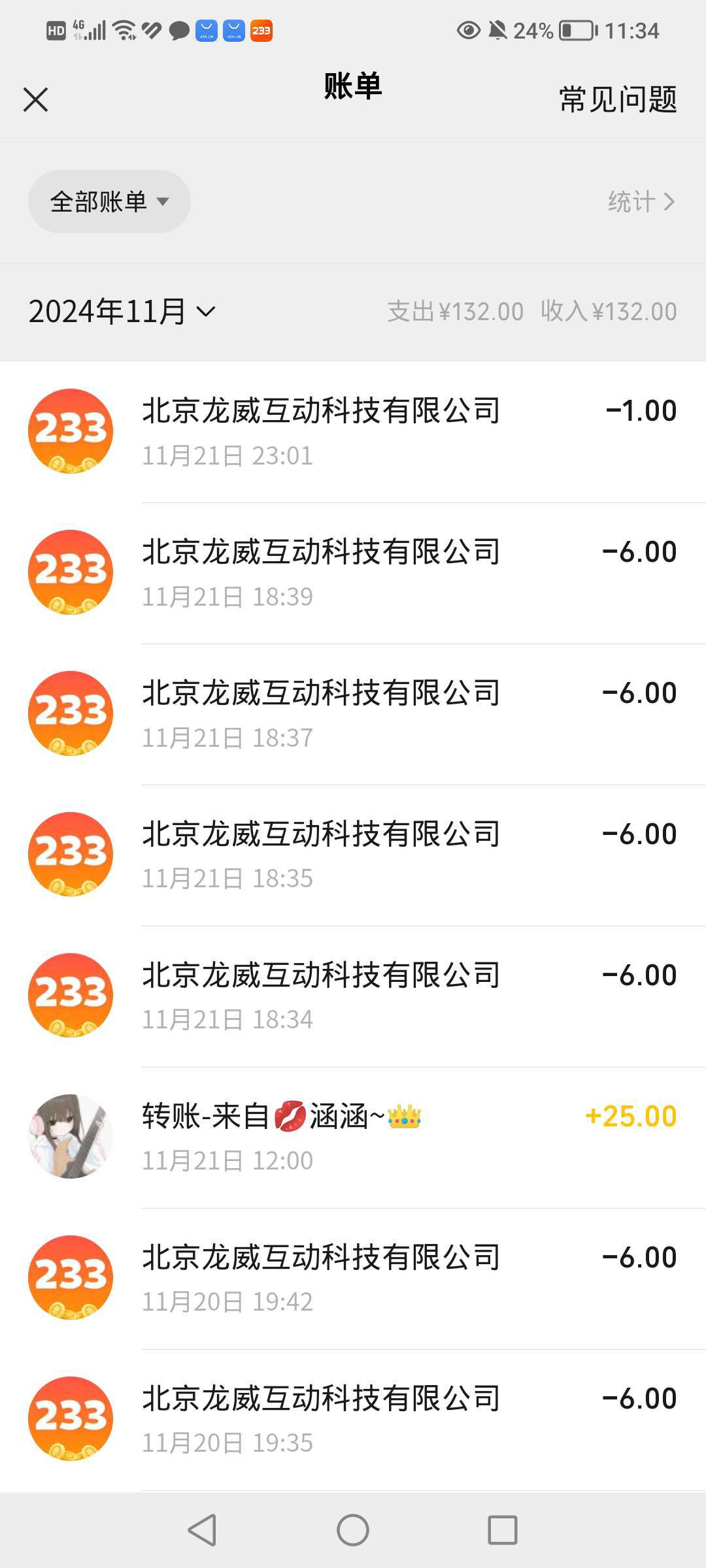706x1568 pixels.
Task: View the 11月20日 19:42 payment
Action: [x=353, y=1279]
